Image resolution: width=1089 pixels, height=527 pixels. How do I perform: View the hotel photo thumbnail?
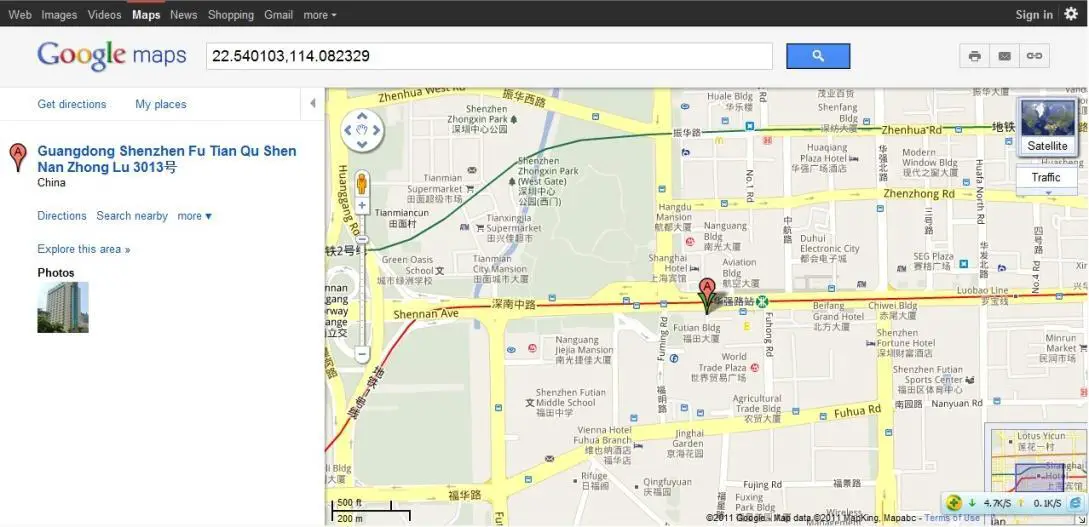pos(63,307)
